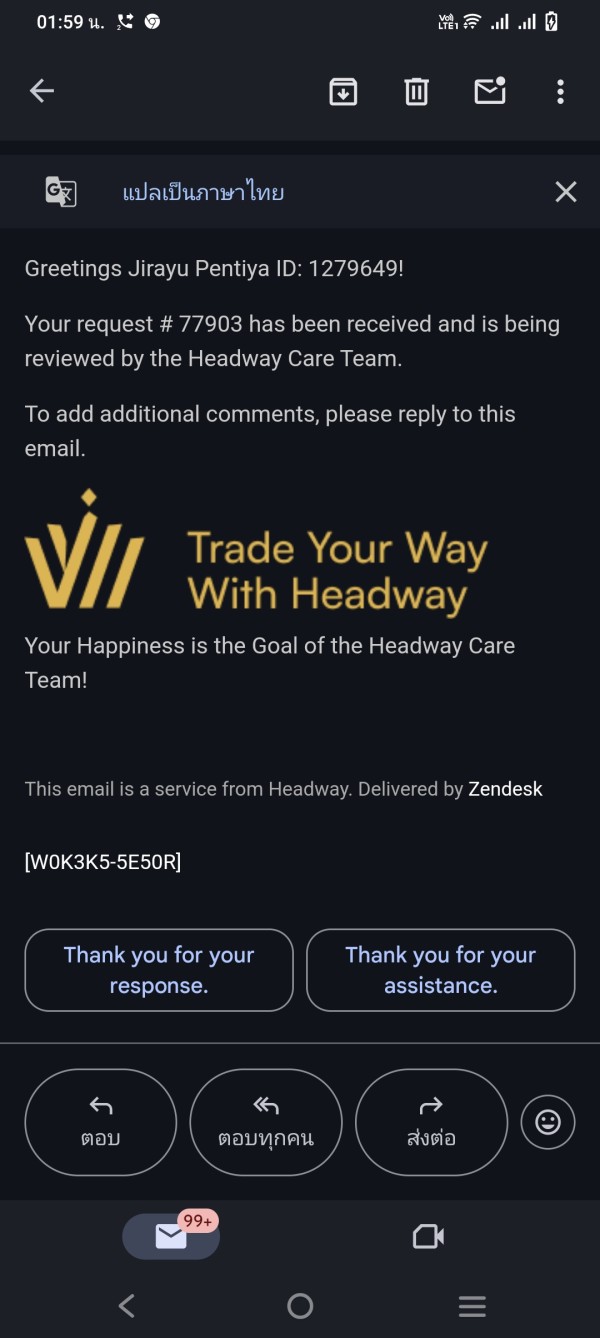
Task: Select 'Thank you for your response.' reply
Action: (159, 970)
